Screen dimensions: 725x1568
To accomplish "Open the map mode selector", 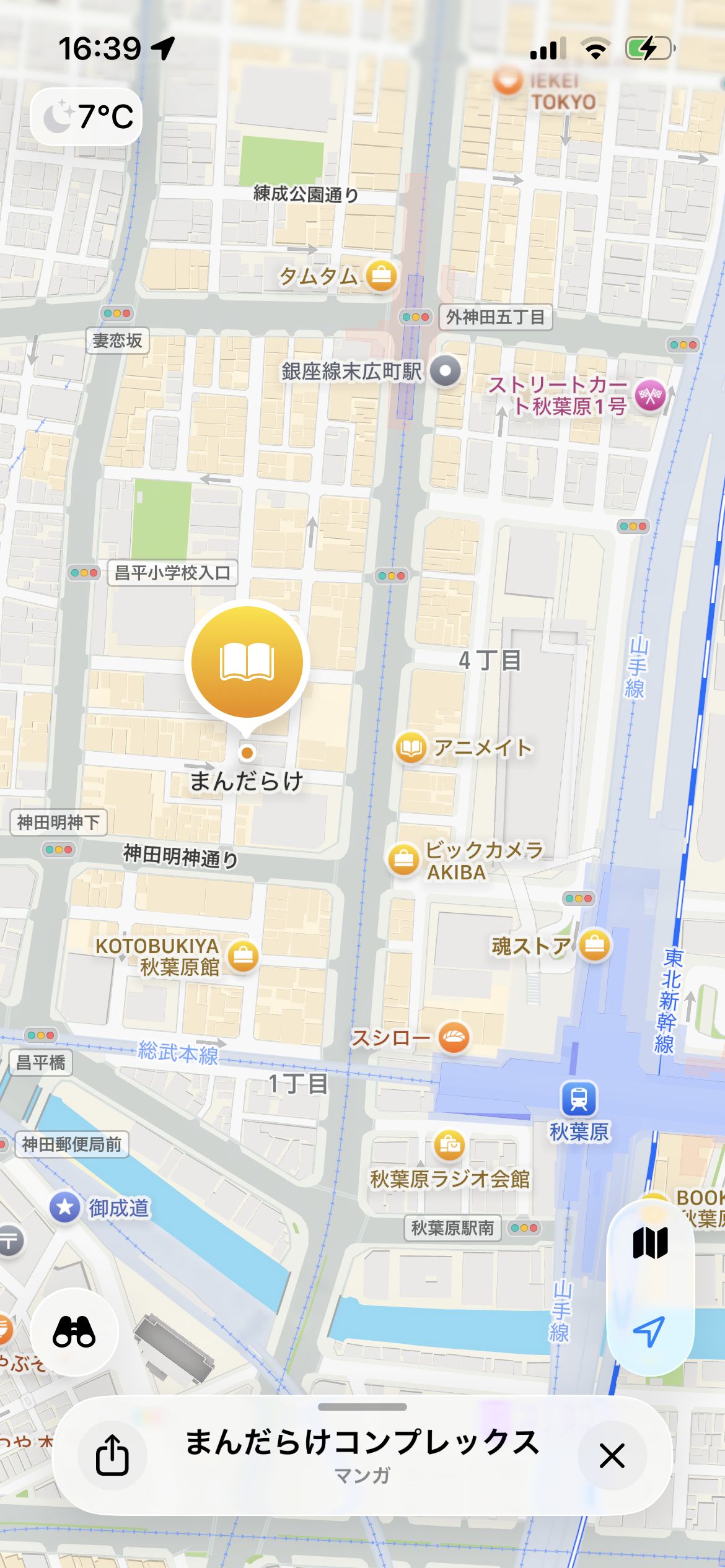I will [650, 1243].
